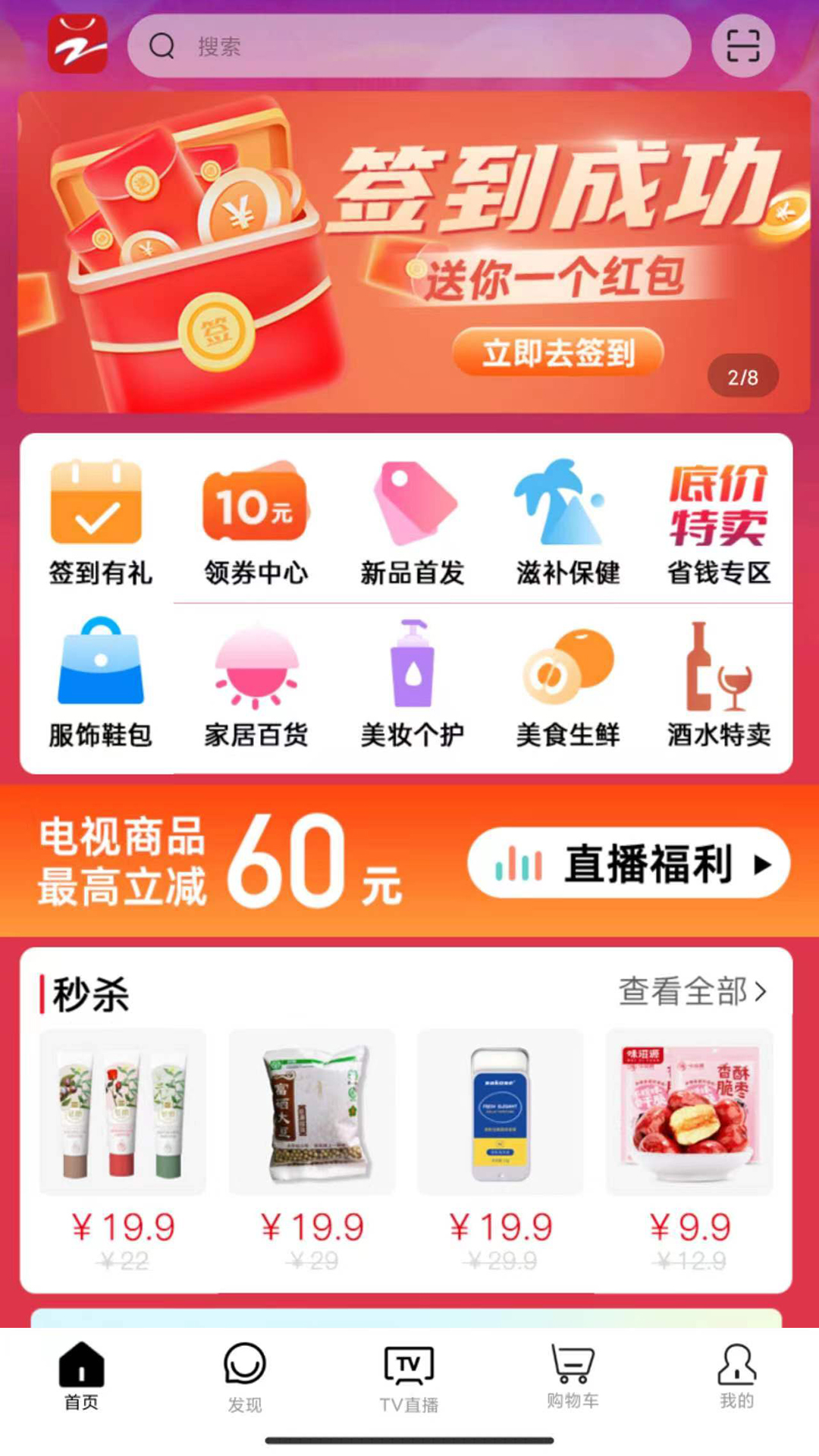Open the 领券中心 coupon center
The width and height of the screenshot is (819, 1456).
coord(255,523)
